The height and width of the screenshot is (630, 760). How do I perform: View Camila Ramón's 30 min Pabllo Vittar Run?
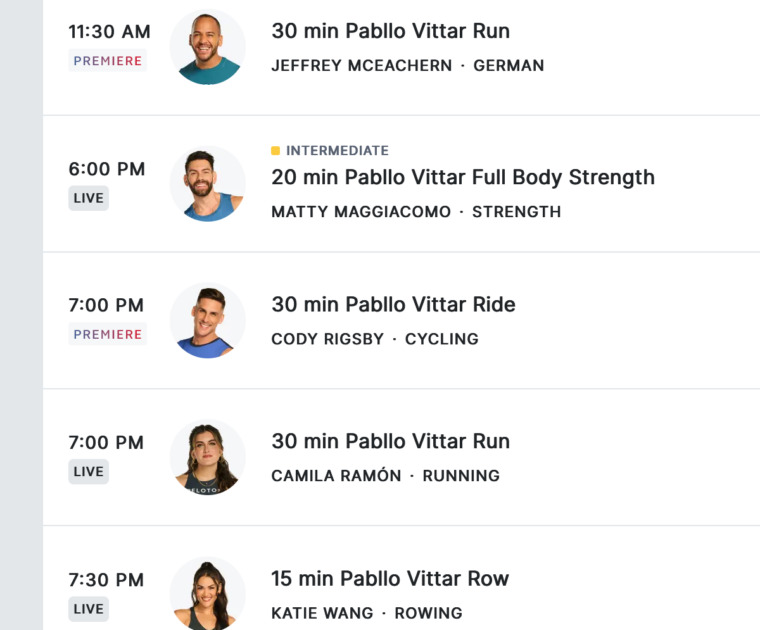390,442
